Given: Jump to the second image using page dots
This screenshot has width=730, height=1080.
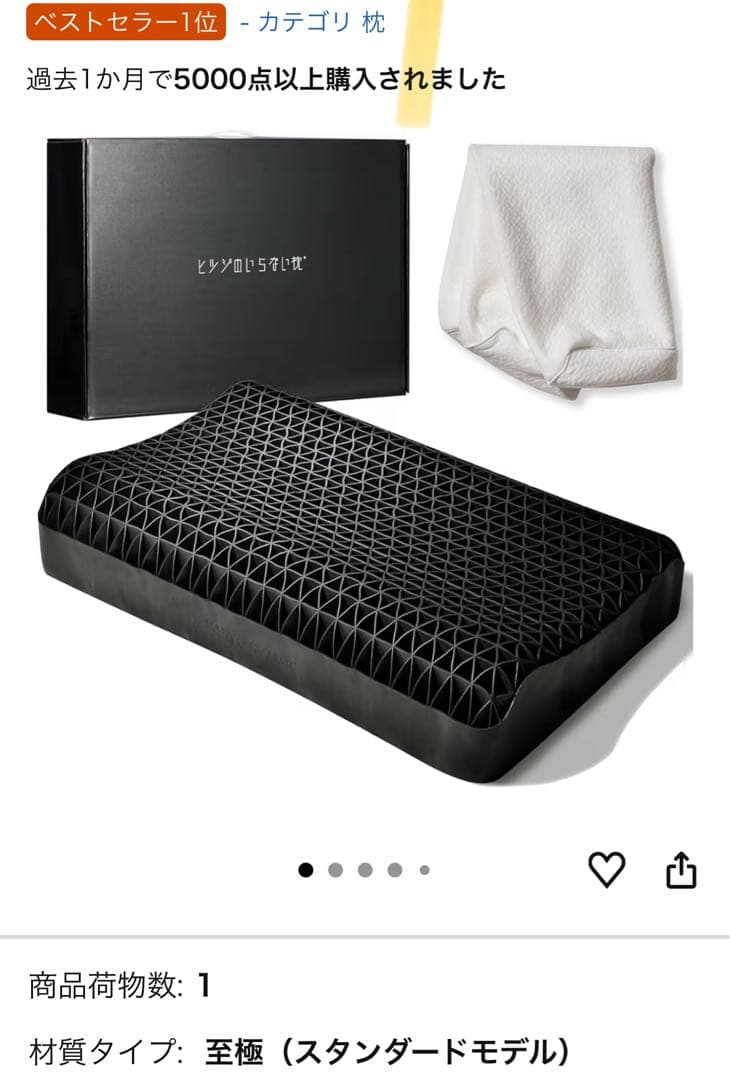Looking at the screenshot, I should pos(335,870).
